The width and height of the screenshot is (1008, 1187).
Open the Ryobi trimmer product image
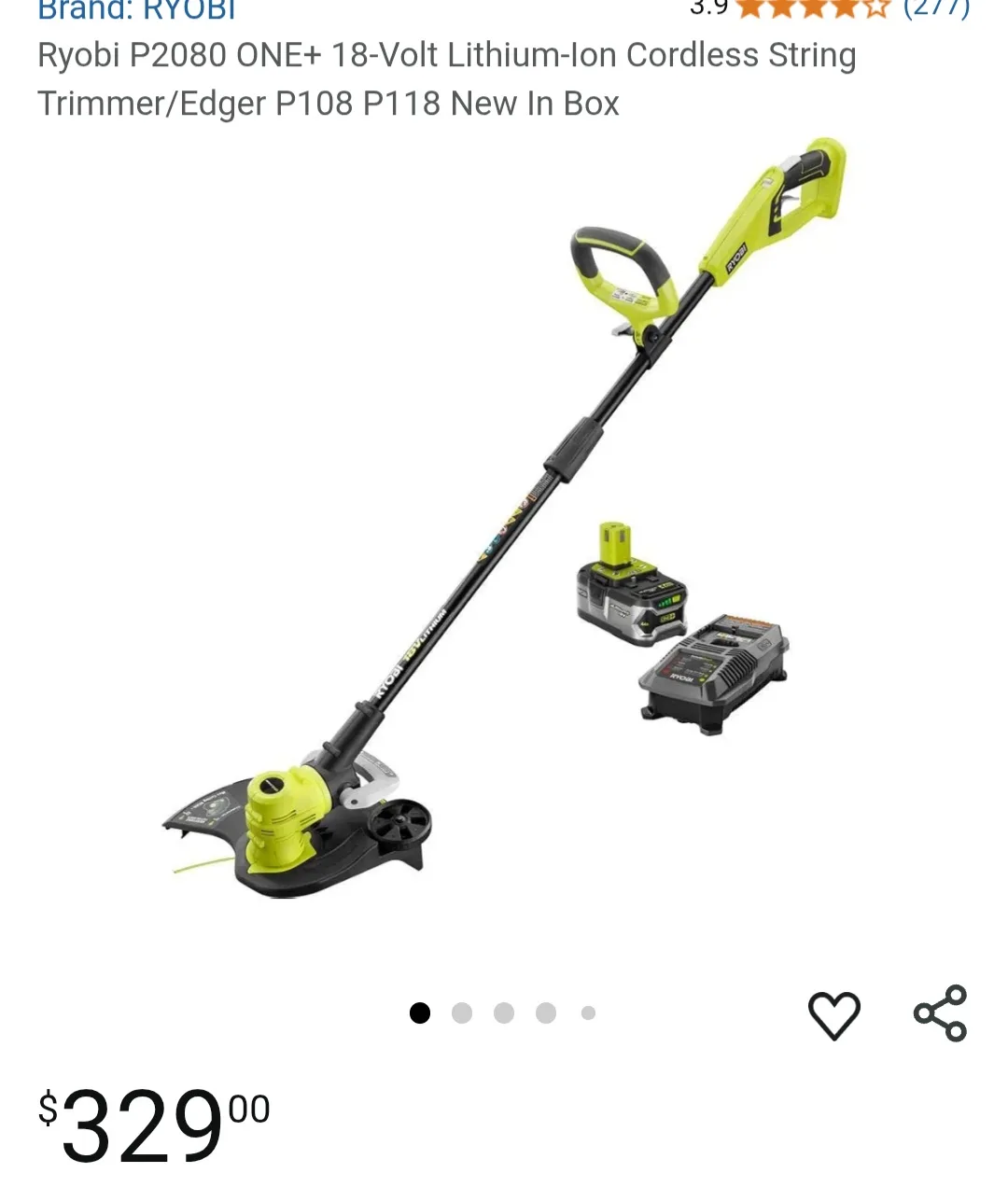pos(504,523)
